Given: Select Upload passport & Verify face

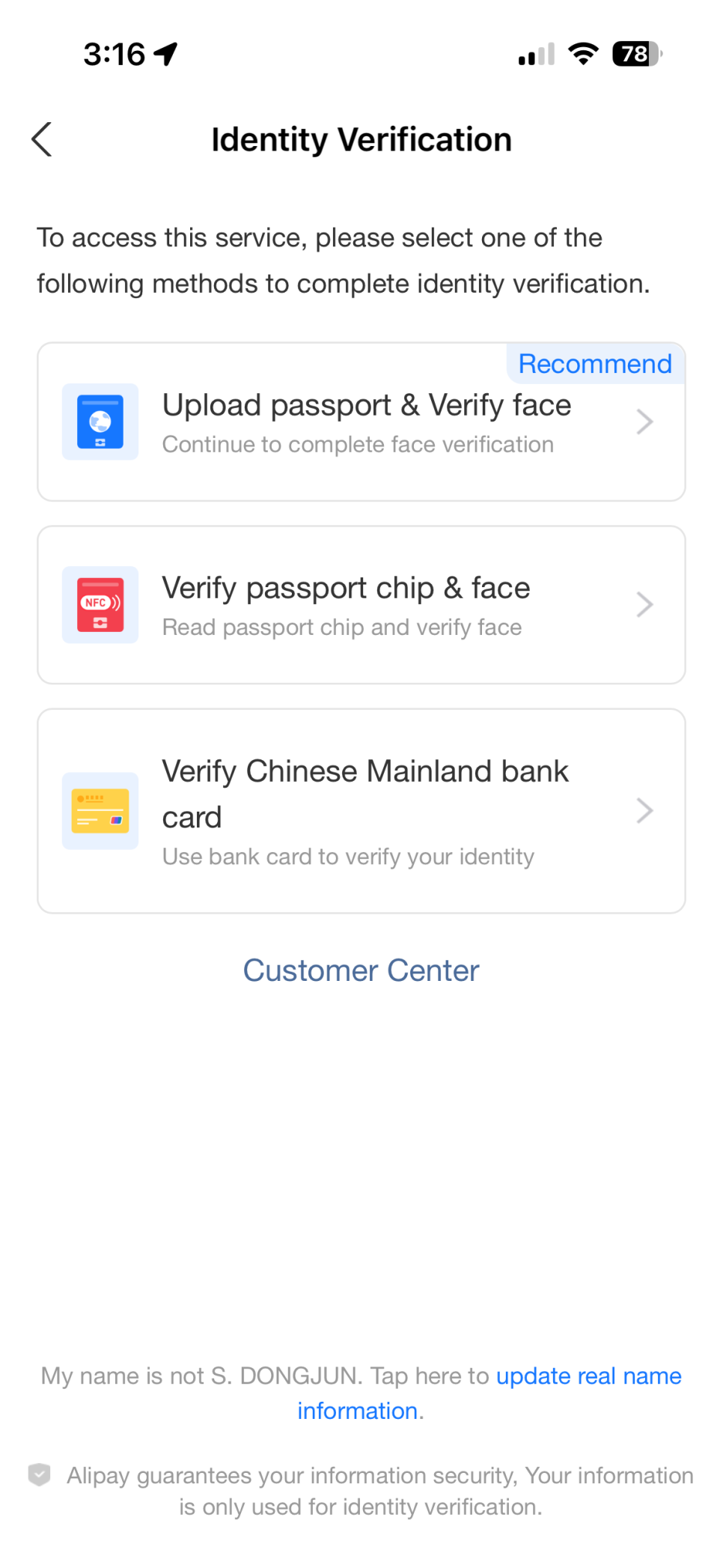Looking at the screenshot, I should pos(361,422).
